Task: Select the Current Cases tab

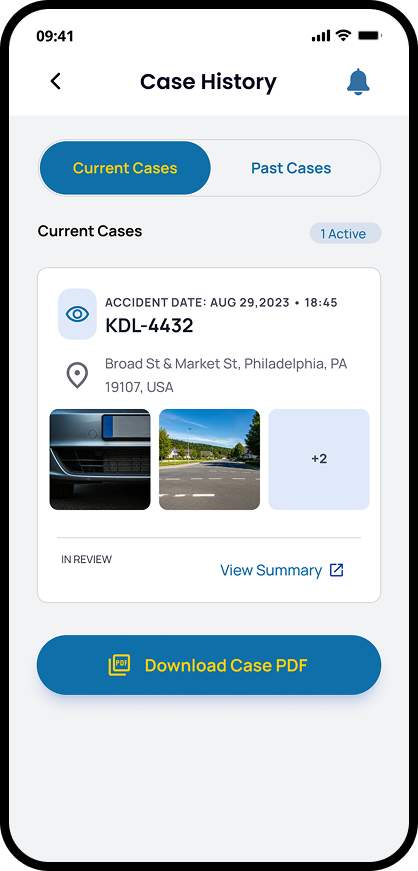Action: tap(125, 168)
